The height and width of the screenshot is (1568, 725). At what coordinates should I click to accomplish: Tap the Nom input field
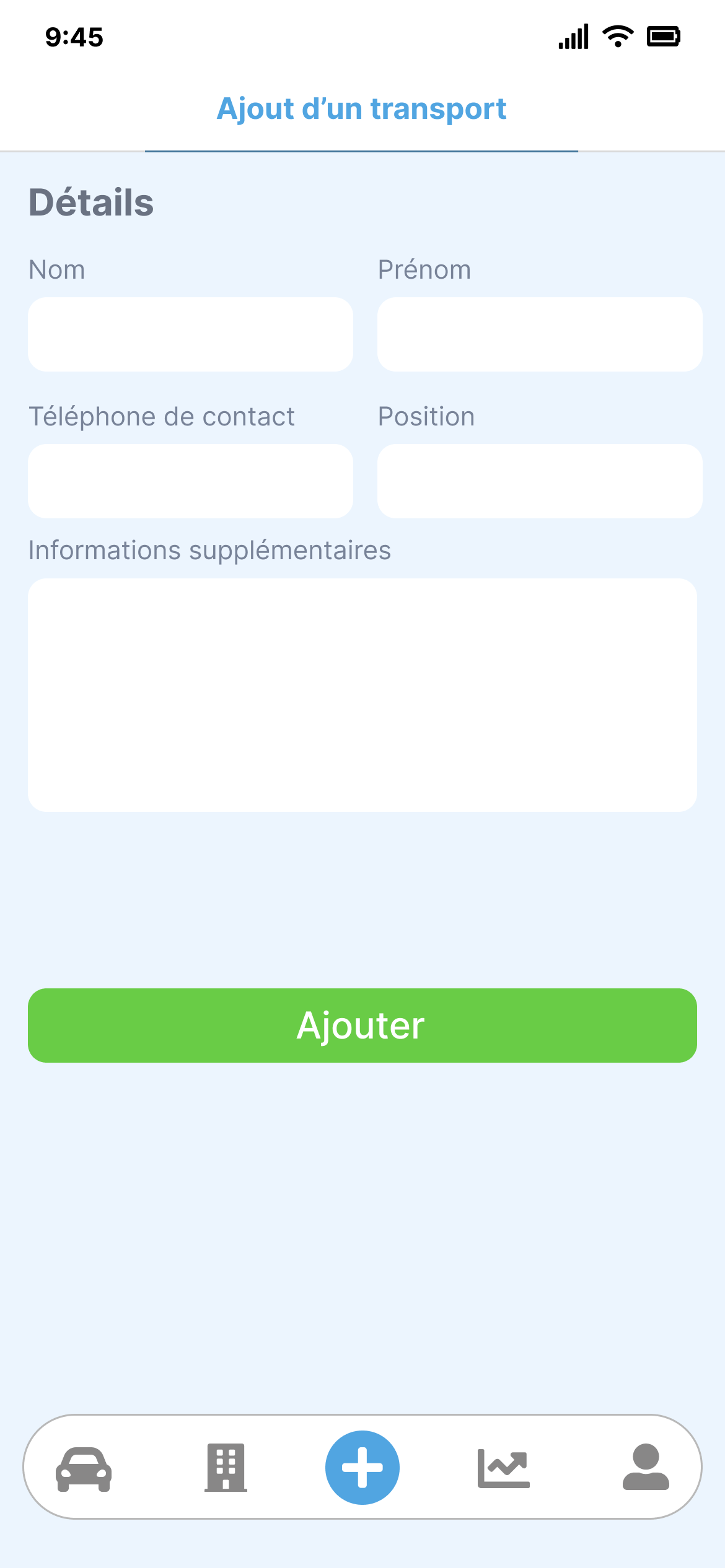click(x=190, y=334)
